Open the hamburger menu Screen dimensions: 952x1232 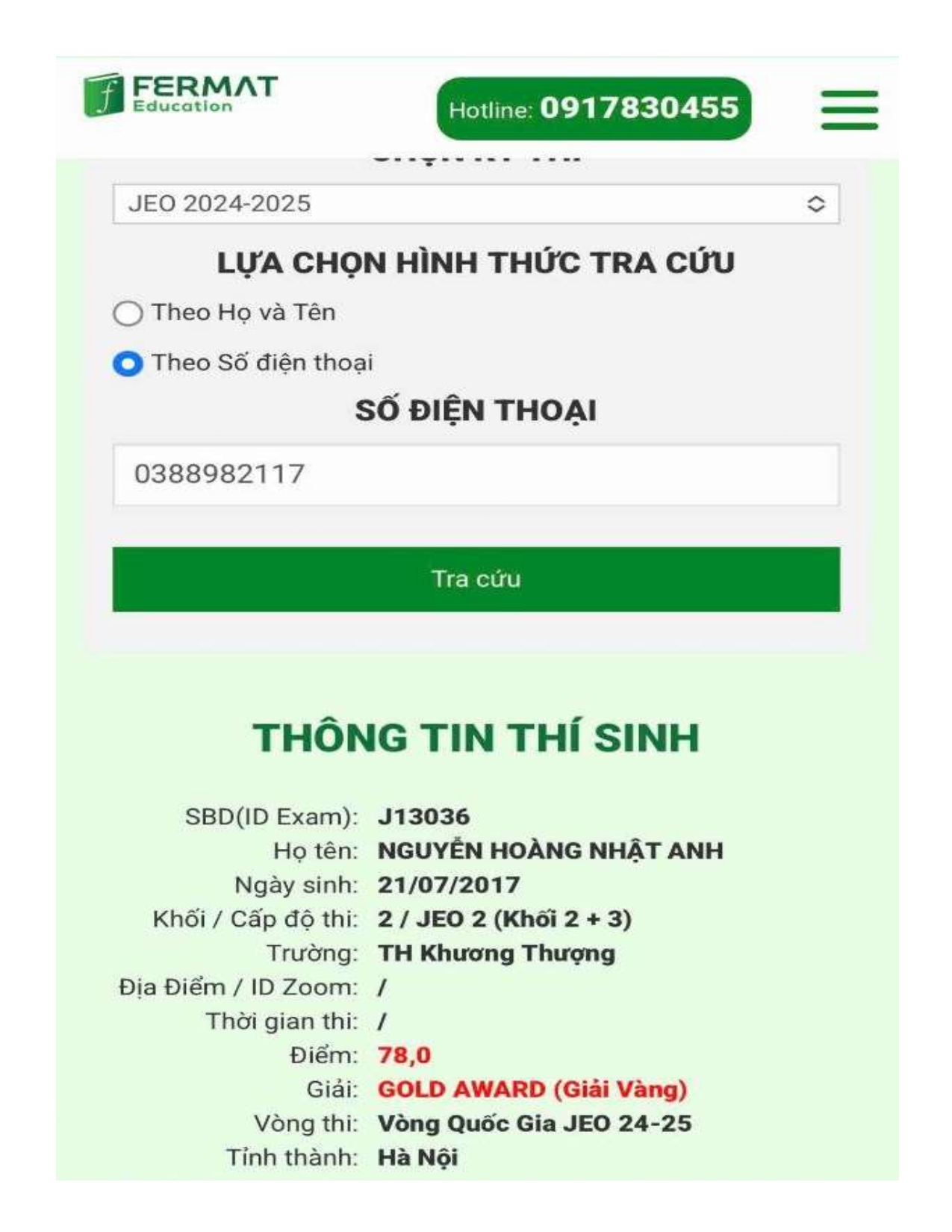[849, 110]
